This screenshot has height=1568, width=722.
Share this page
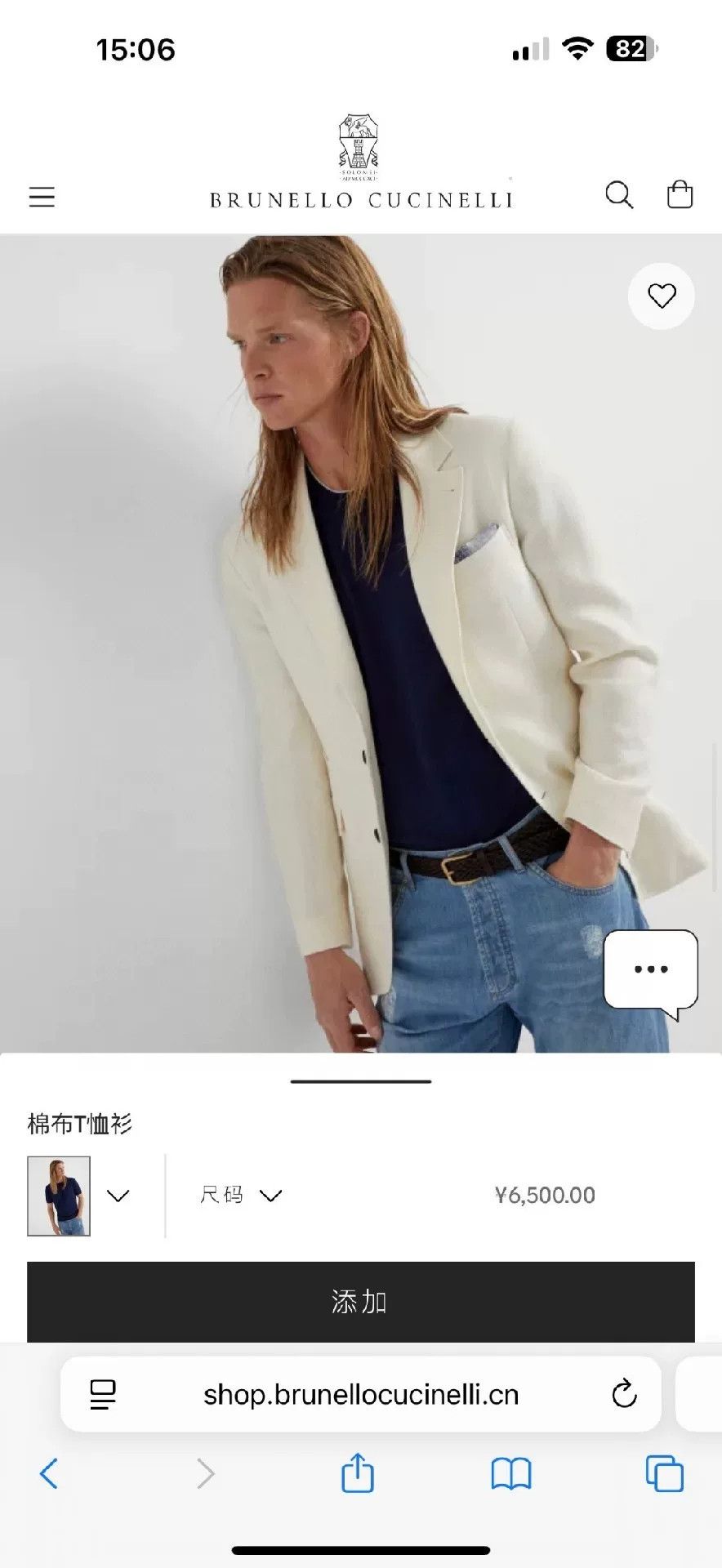(x=358, y=1472)
